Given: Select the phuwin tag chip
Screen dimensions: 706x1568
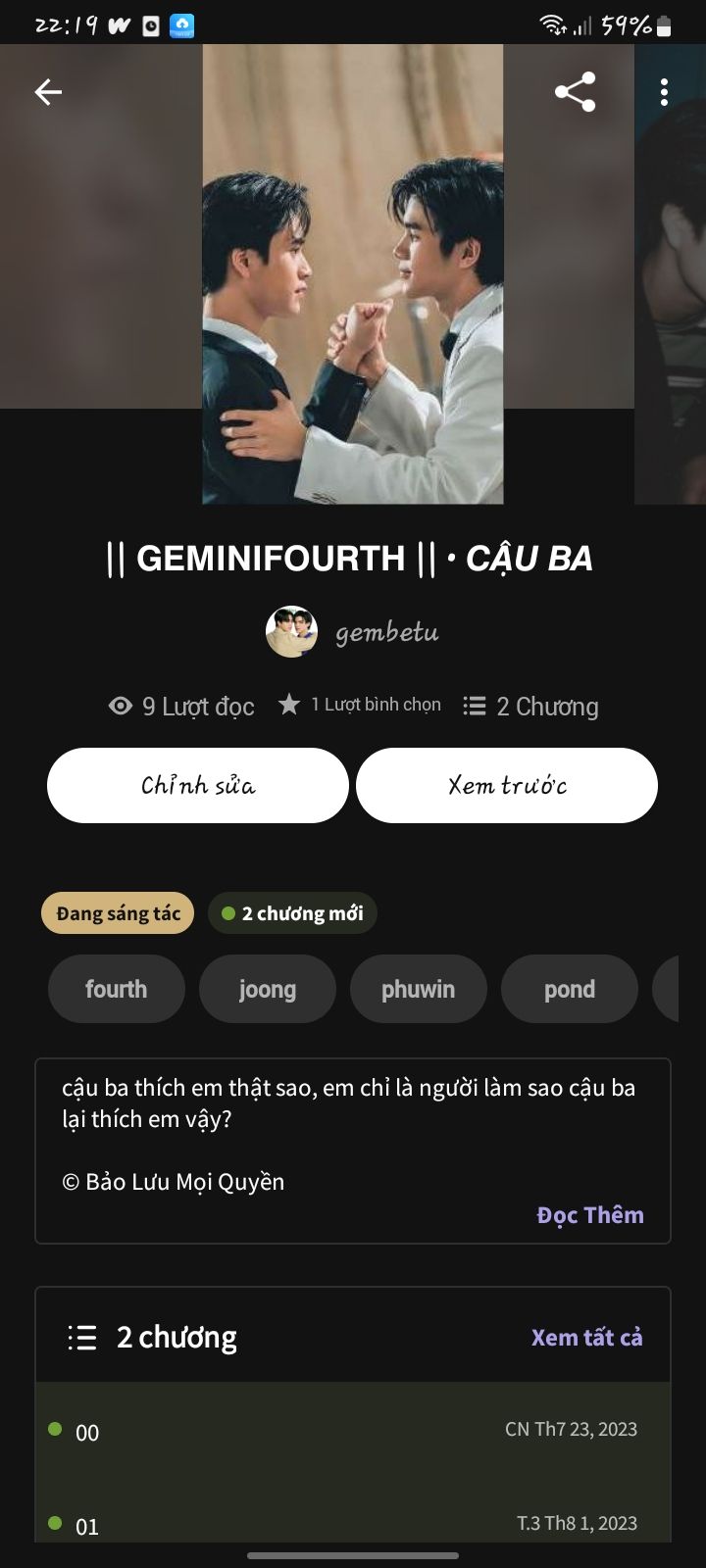Looking at the screenshot, I should pos(419,989).
